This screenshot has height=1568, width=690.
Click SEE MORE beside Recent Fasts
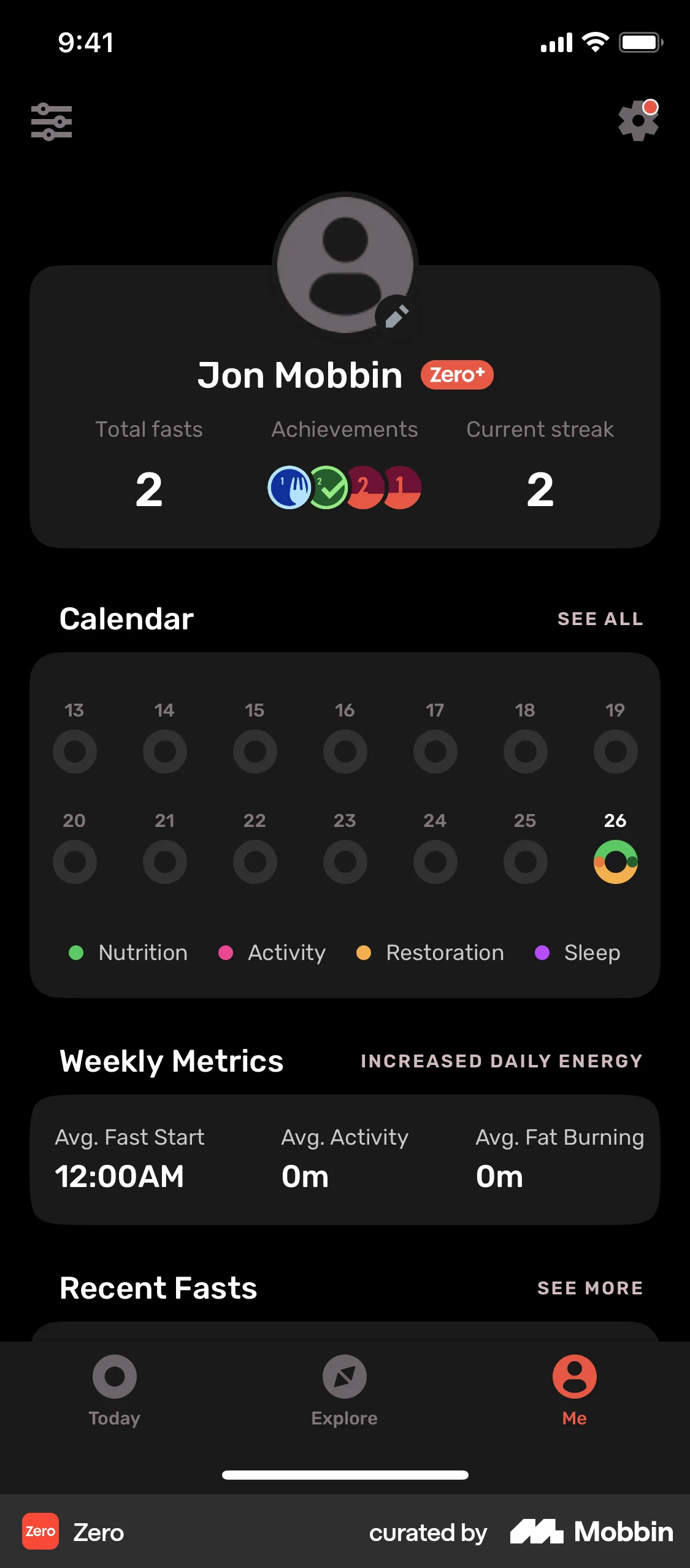click(590, 1287)
